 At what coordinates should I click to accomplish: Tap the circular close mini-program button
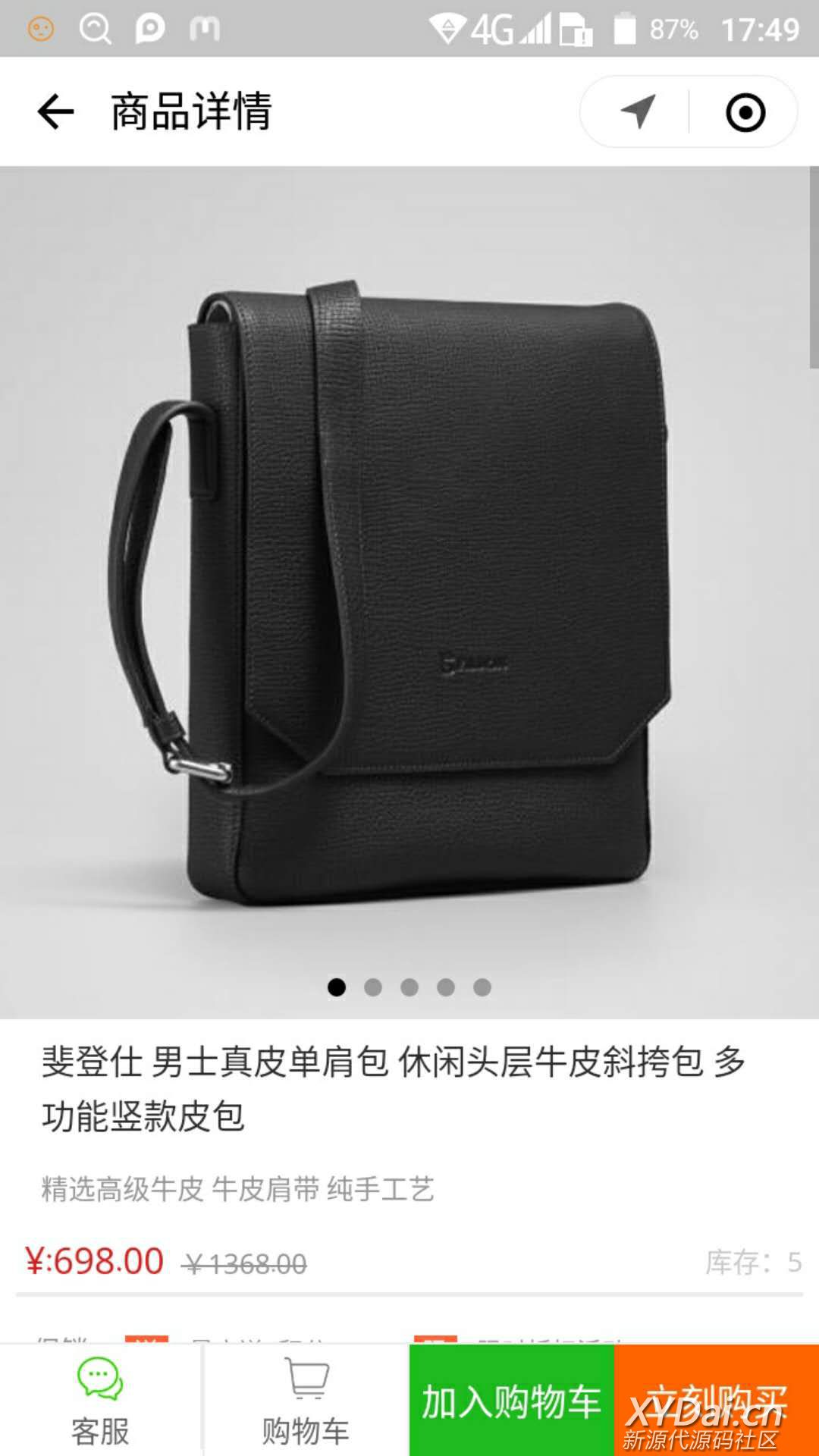coord(745,112)
